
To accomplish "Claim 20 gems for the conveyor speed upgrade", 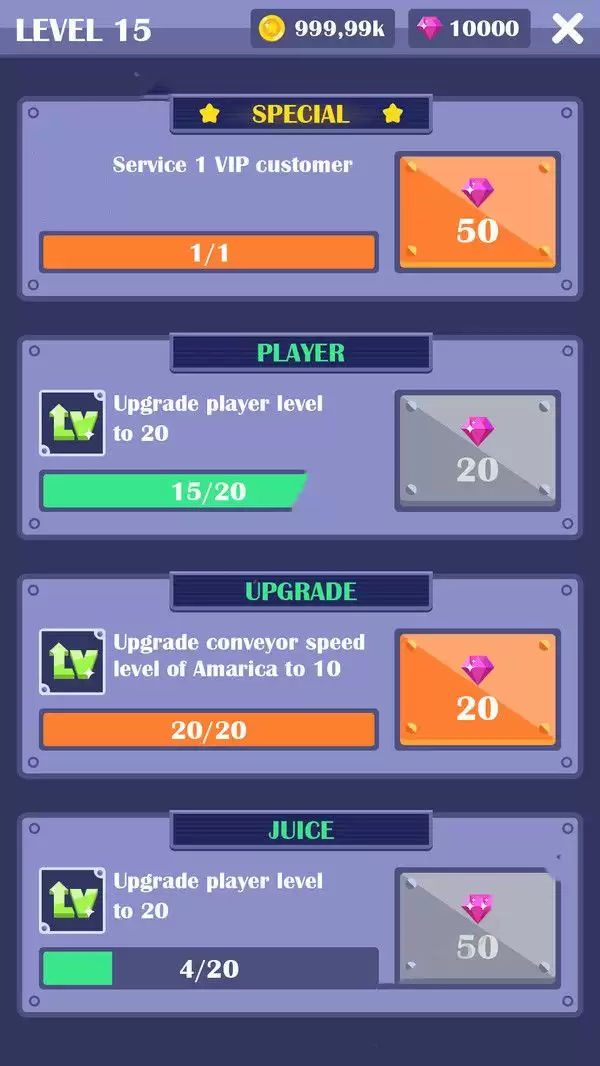I will 477,689.
